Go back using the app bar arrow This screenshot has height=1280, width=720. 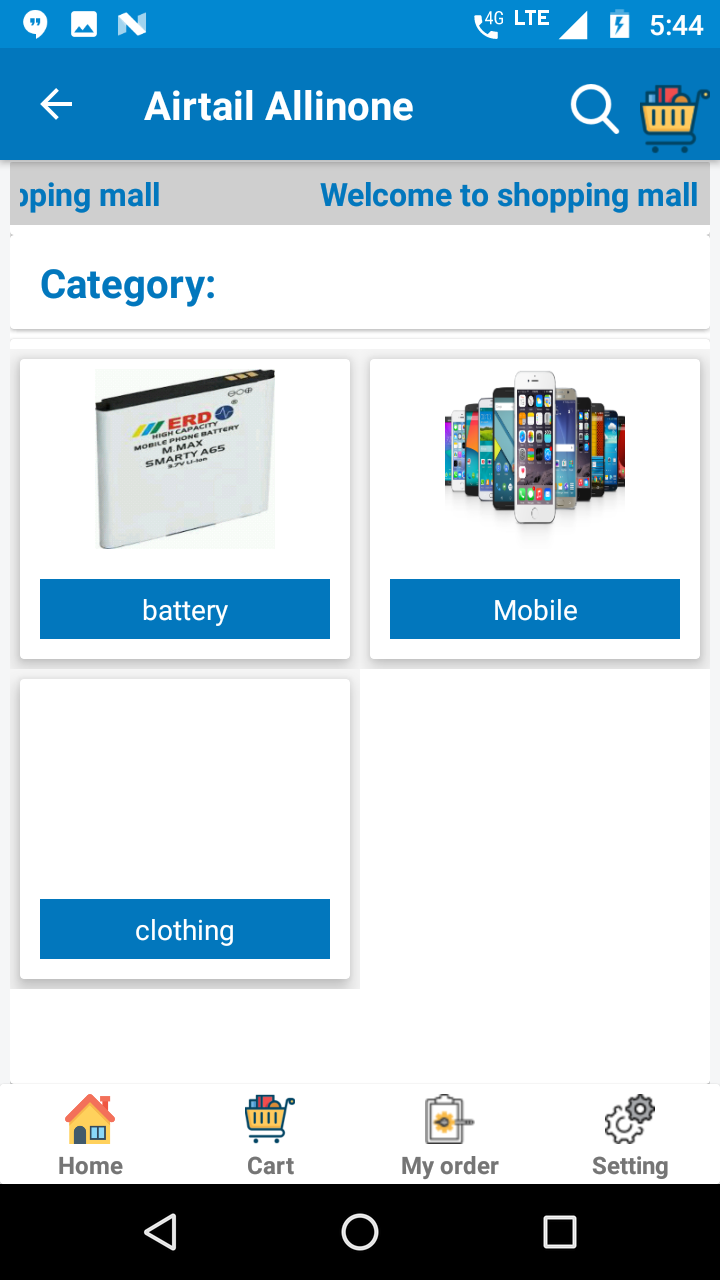coord(56,105)
